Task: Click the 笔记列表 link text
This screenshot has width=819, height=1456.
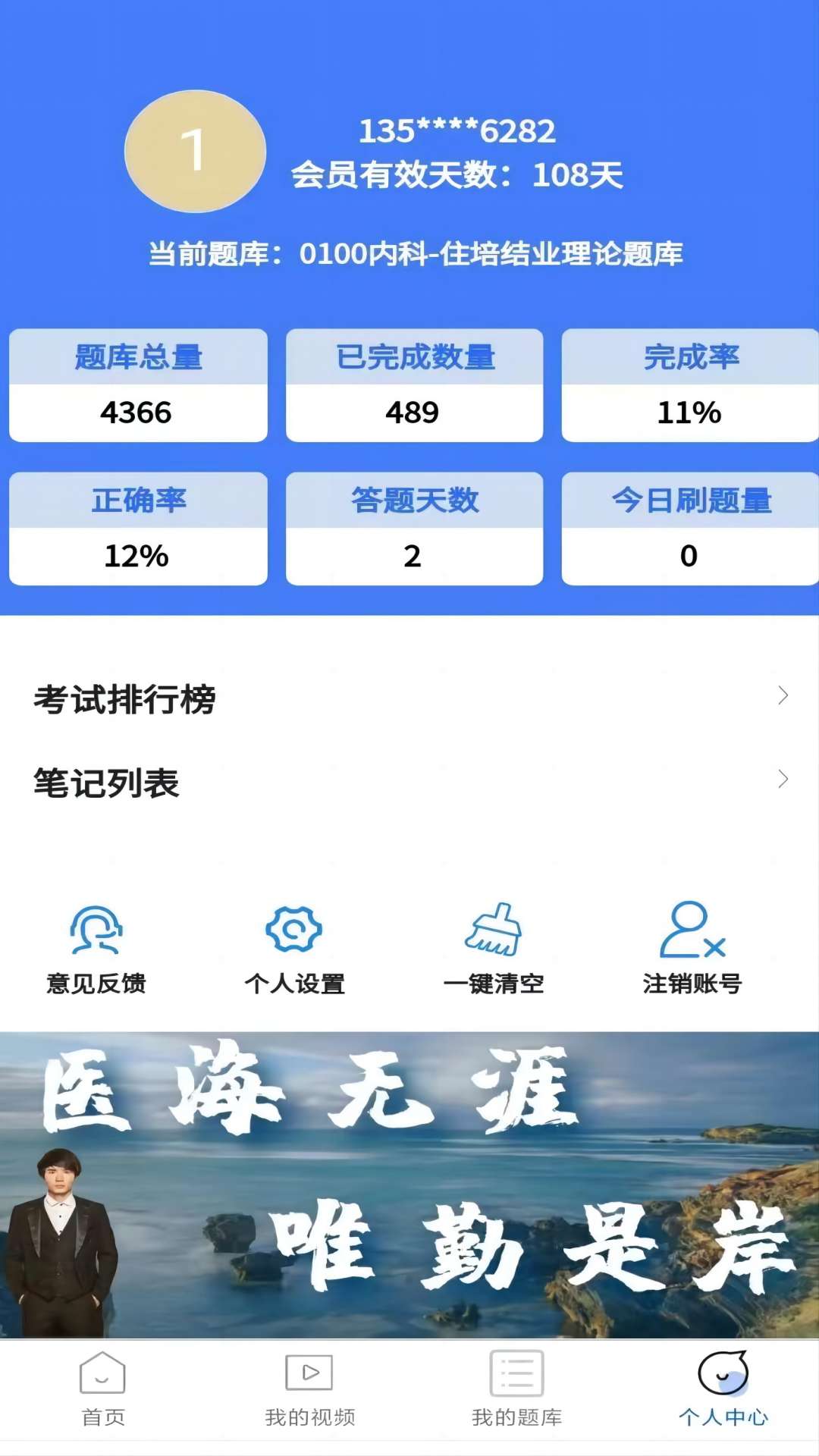Action: pos(105,781)
